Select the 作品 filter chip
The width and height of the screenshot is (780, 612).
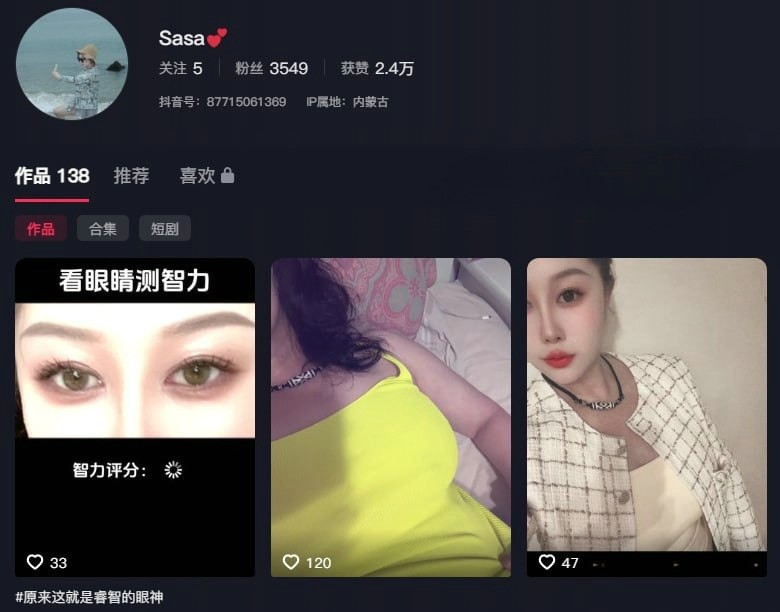(x=41, y=229)
